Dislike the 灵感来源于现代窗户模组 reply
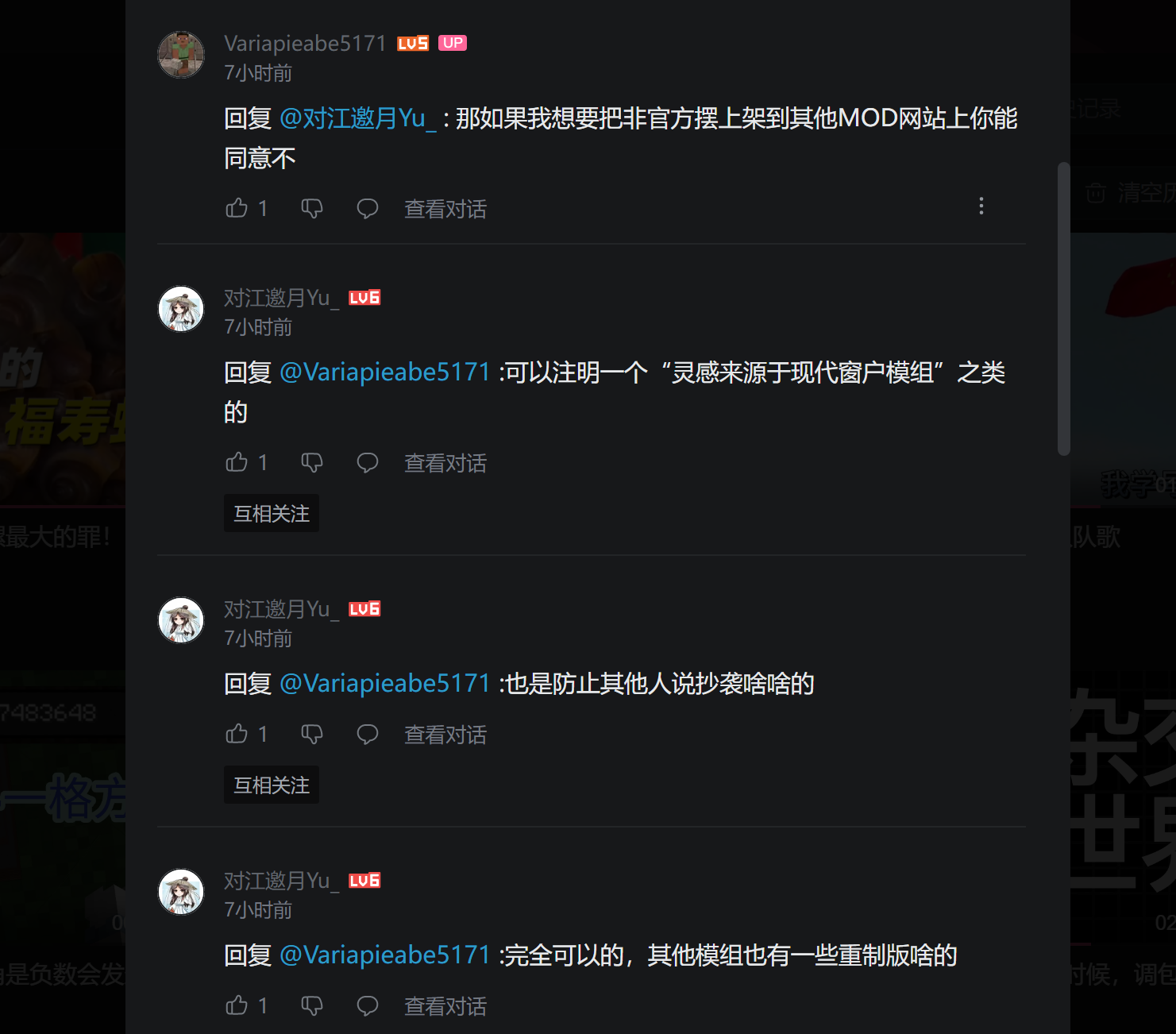The image size is (1176, 1034). [x=312, y=462]
